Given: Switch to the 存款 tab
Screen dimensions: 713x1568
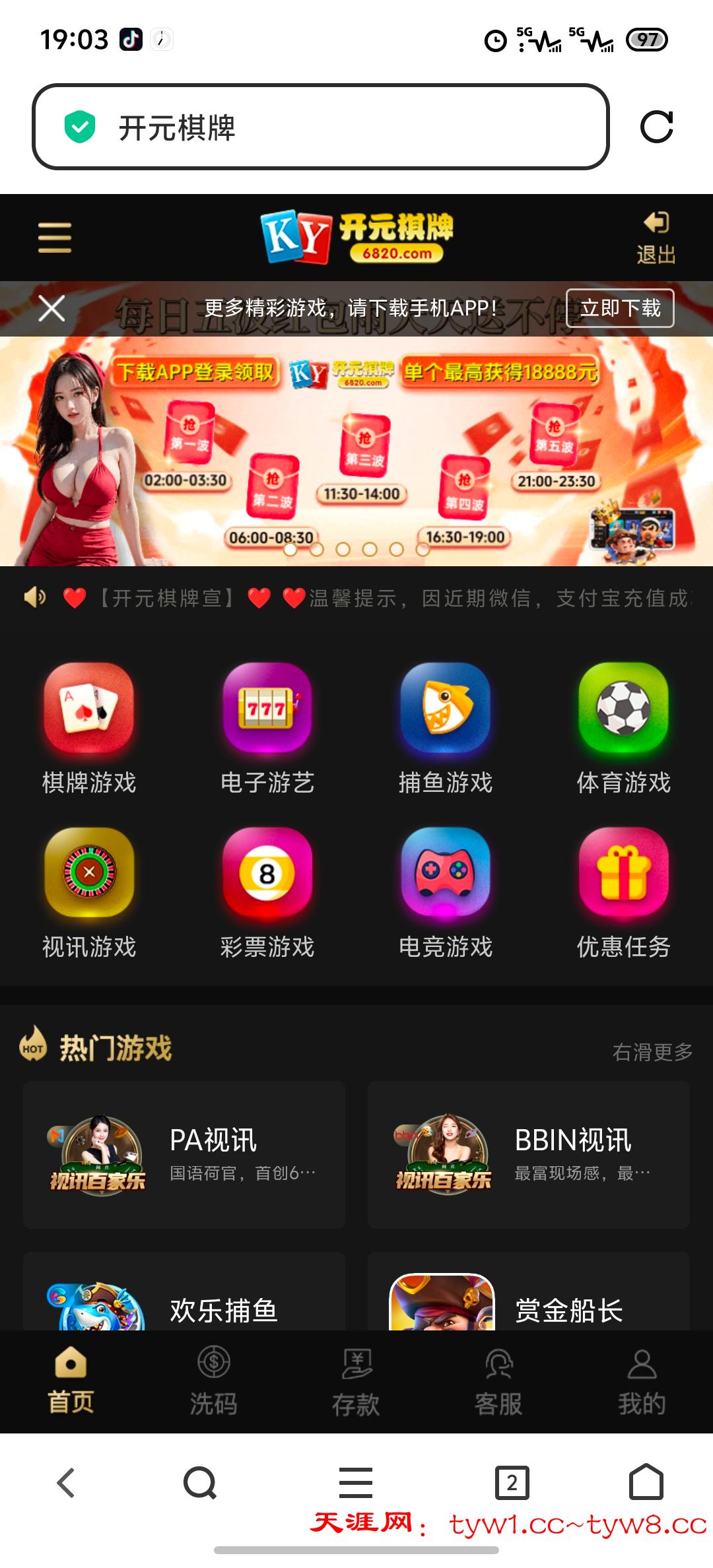Looking at the screenshot, I should click(x=356, y=1383).
